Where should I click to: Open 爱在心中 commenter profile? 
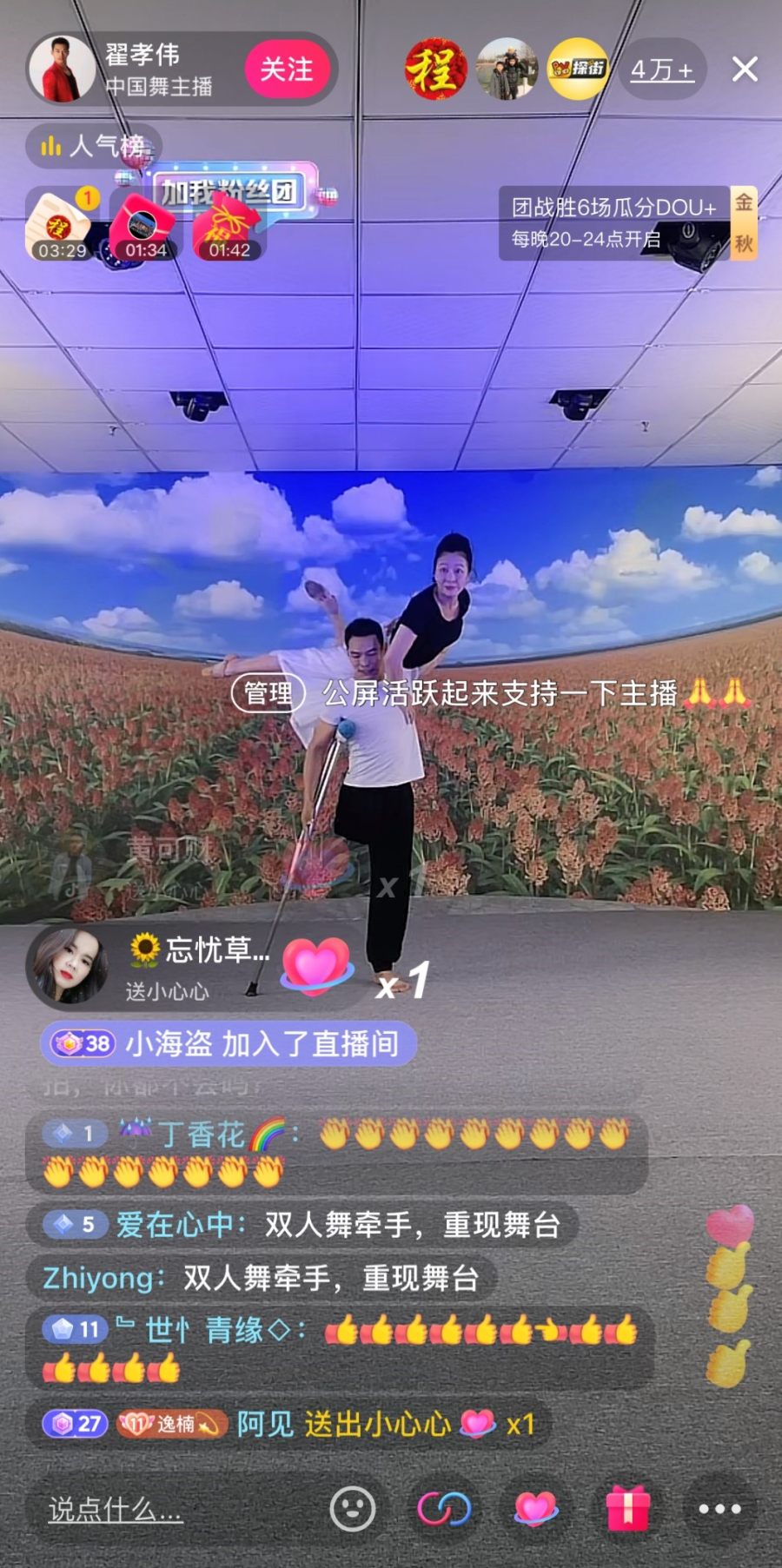point(179,1225)
